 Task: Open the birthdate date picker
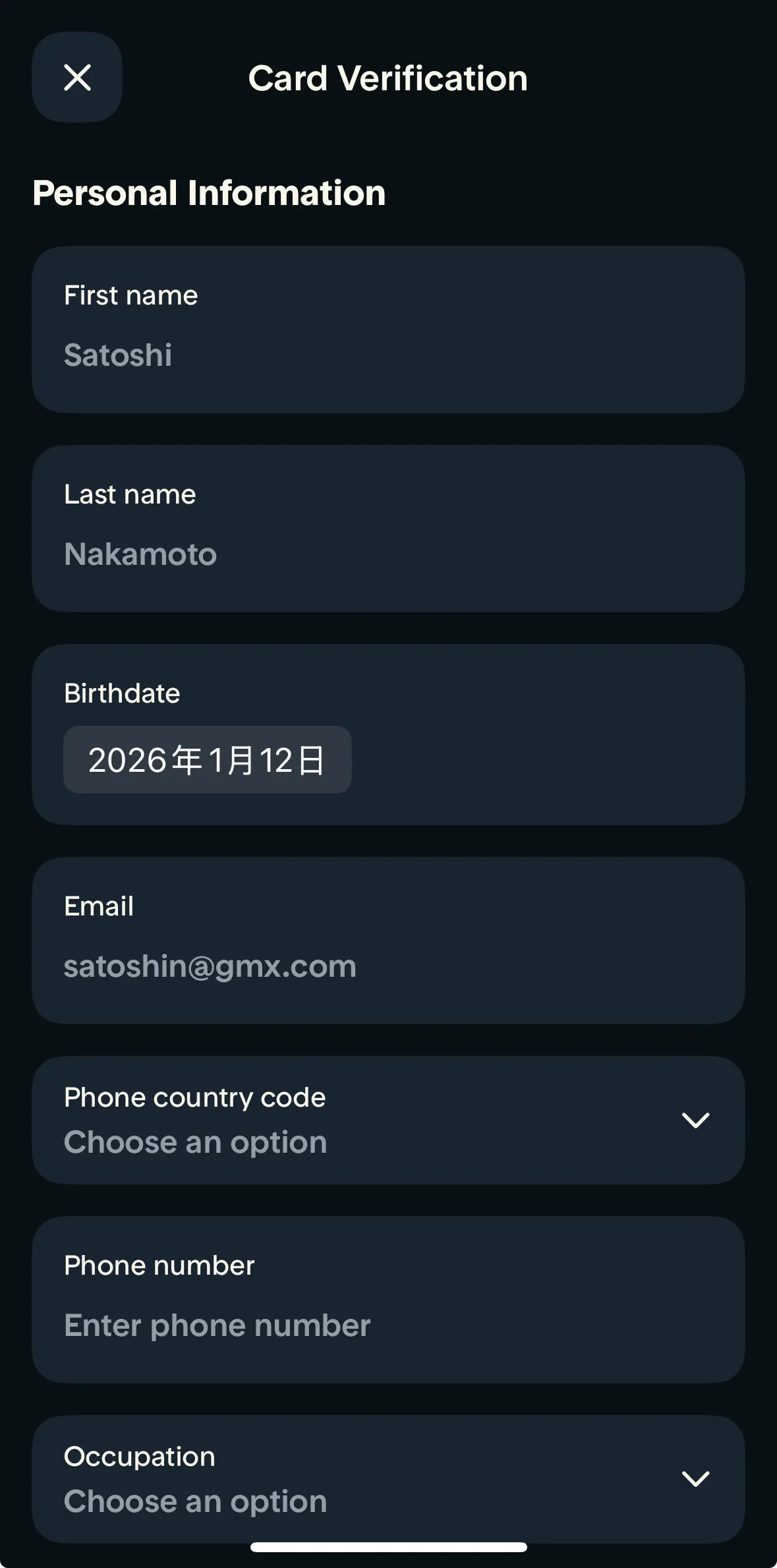coord(207,760)
